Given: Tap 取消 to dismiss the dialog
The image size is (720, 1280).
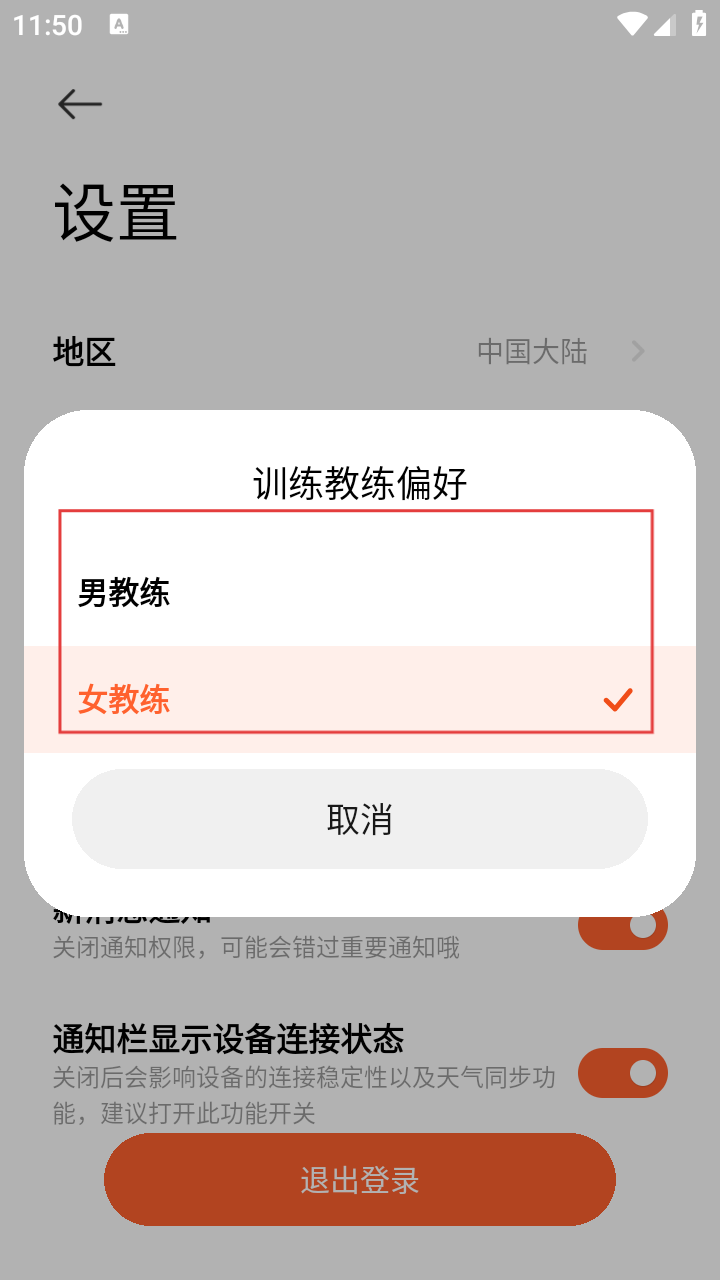Looking at the screenshot, I should 360,819.
